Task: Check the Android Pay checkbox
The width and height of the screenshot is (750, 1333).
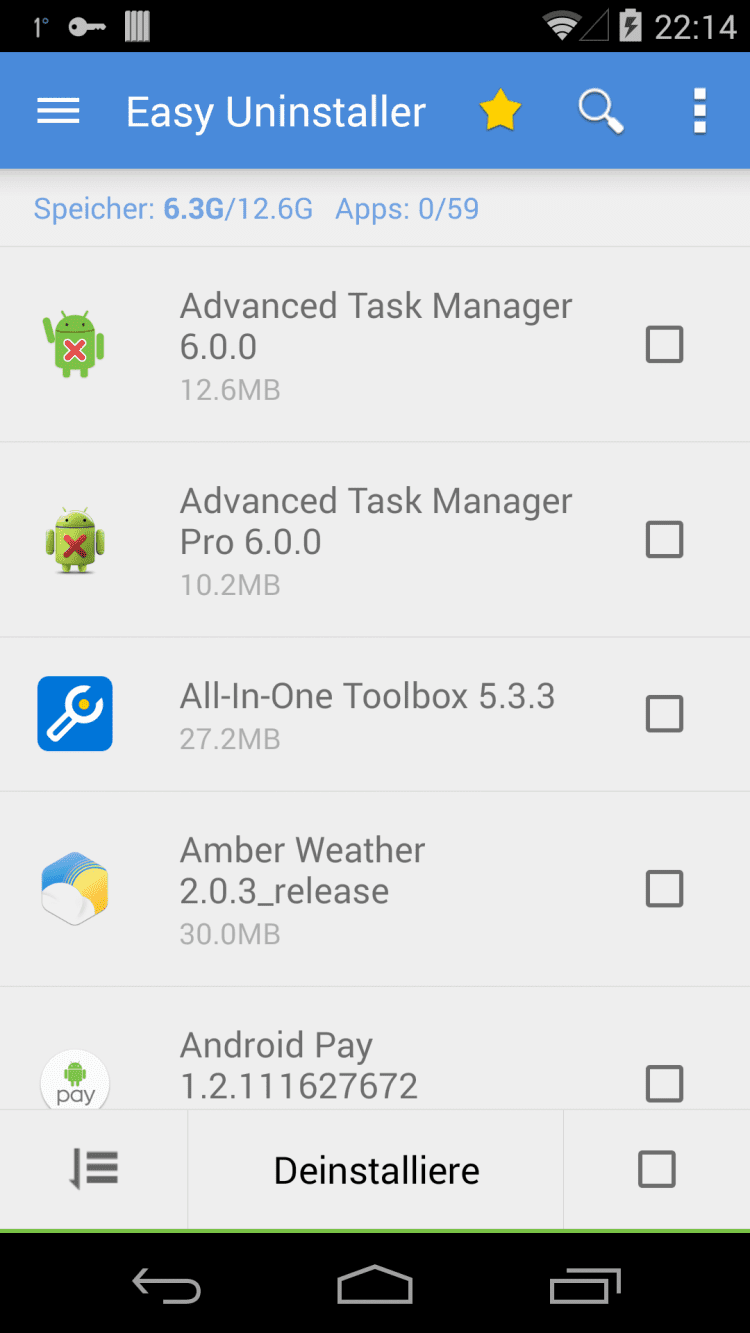Action: [x=664, y=1083]
